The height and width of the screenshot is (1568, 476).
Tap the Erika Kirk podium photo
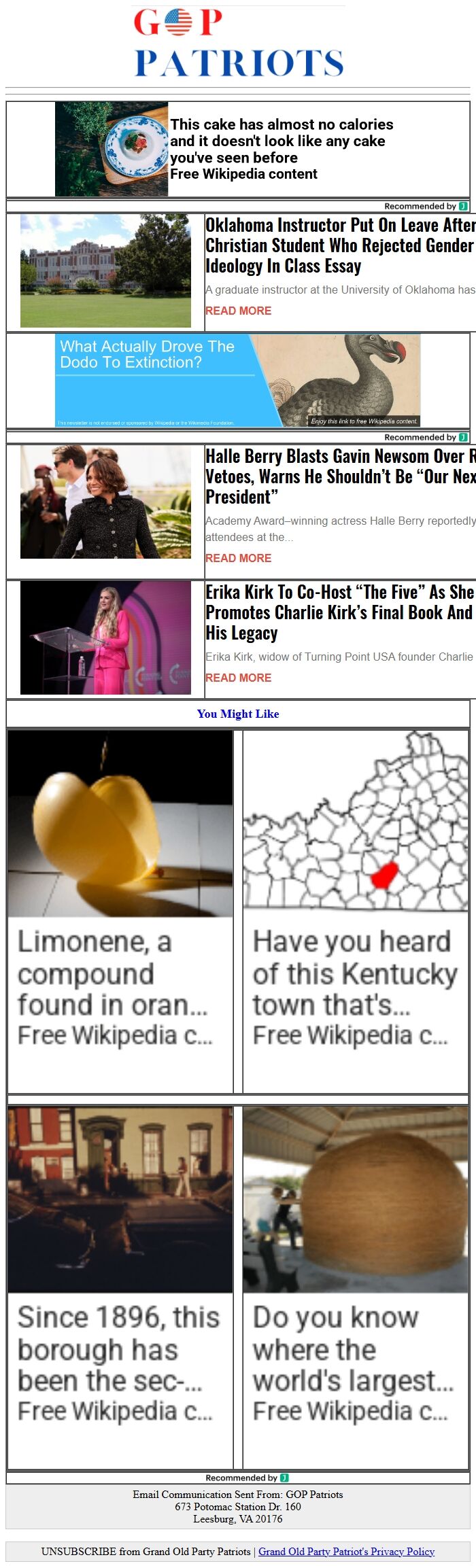click(x=105, y=638)
